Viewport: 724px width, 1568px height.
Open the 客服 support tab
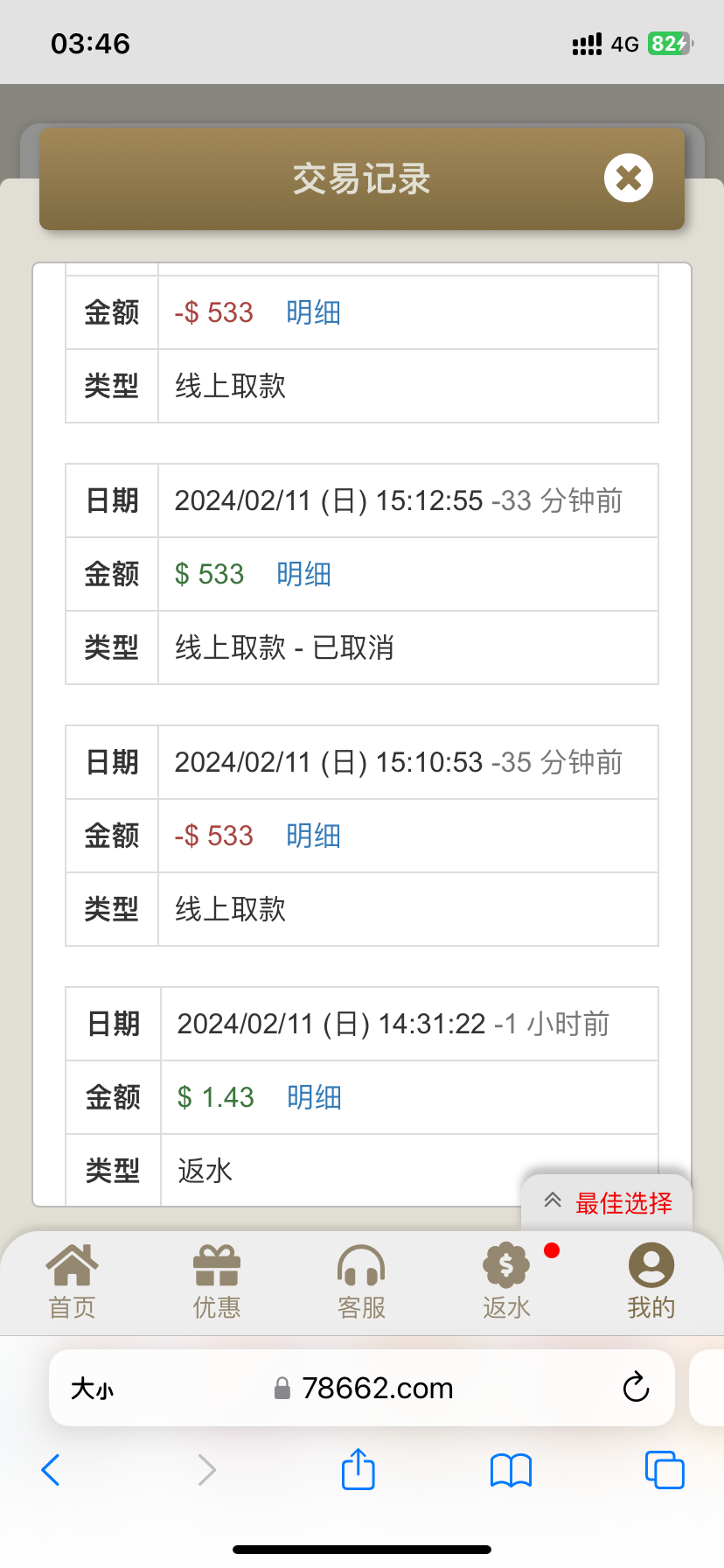click(x=361, y=1282)
